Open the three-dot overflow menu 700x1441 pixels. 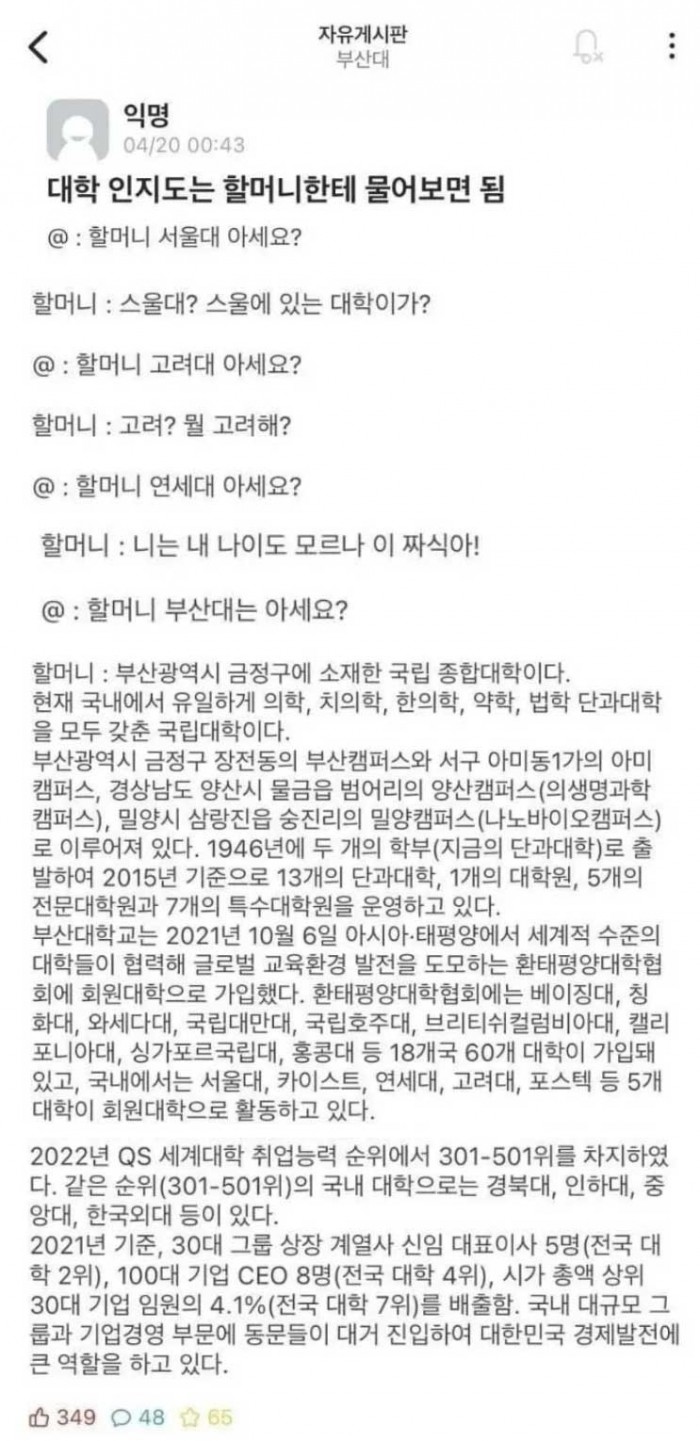point(670,46)
